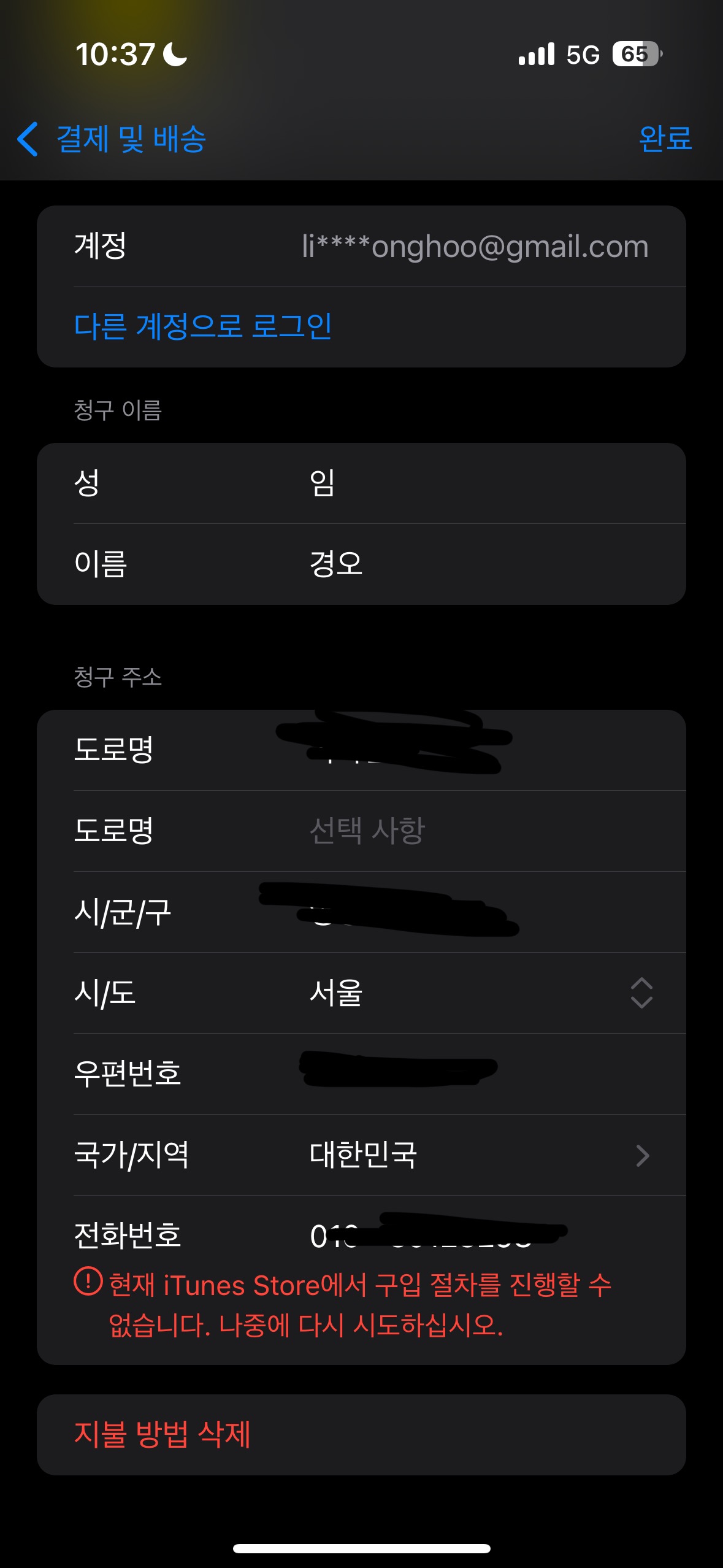This screenshot has height=1568, width=723.
Task: Edit the 이름 field showing 경오
Action: click(478, 564)
